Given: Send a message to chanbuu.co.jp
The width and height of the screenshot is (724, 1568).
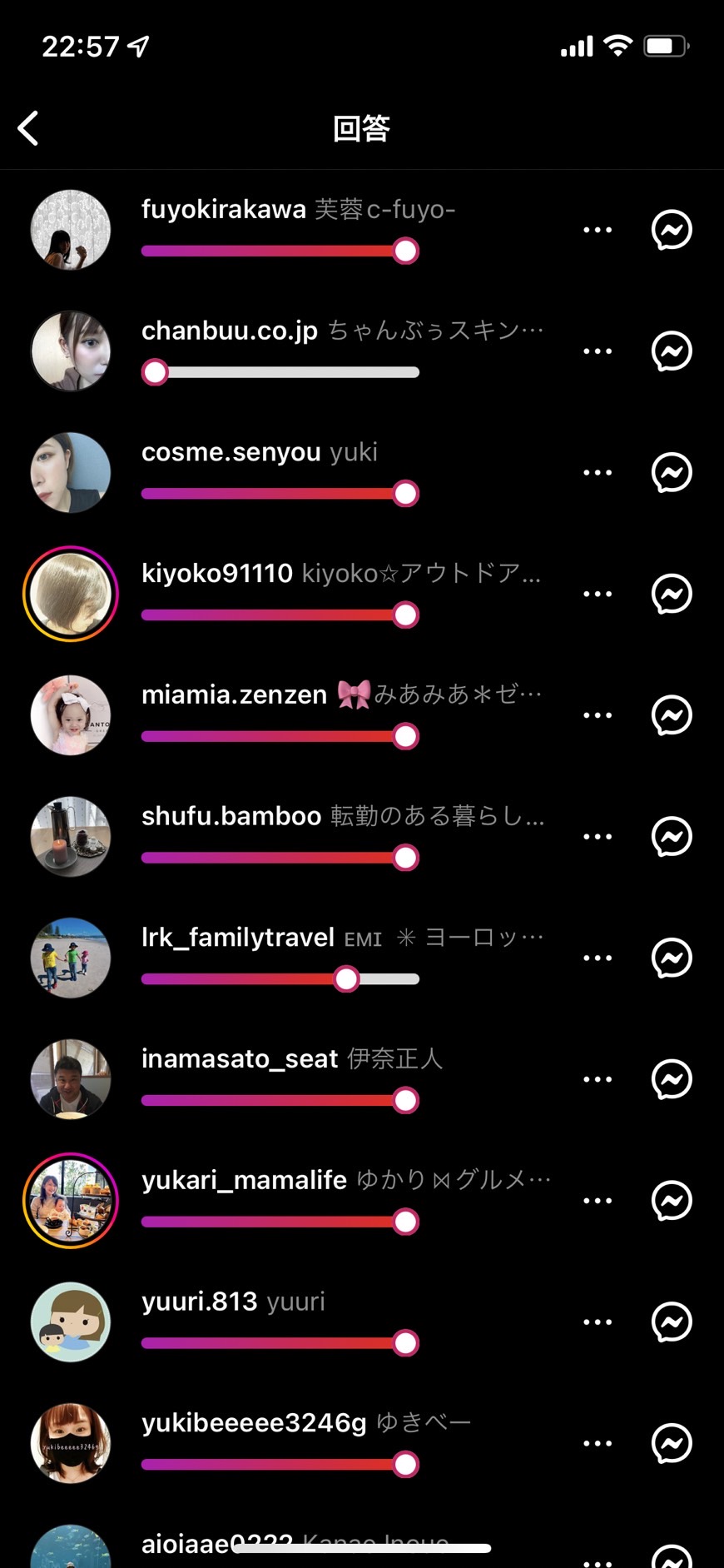Looking at the screenshot, I should coord(672,351).
